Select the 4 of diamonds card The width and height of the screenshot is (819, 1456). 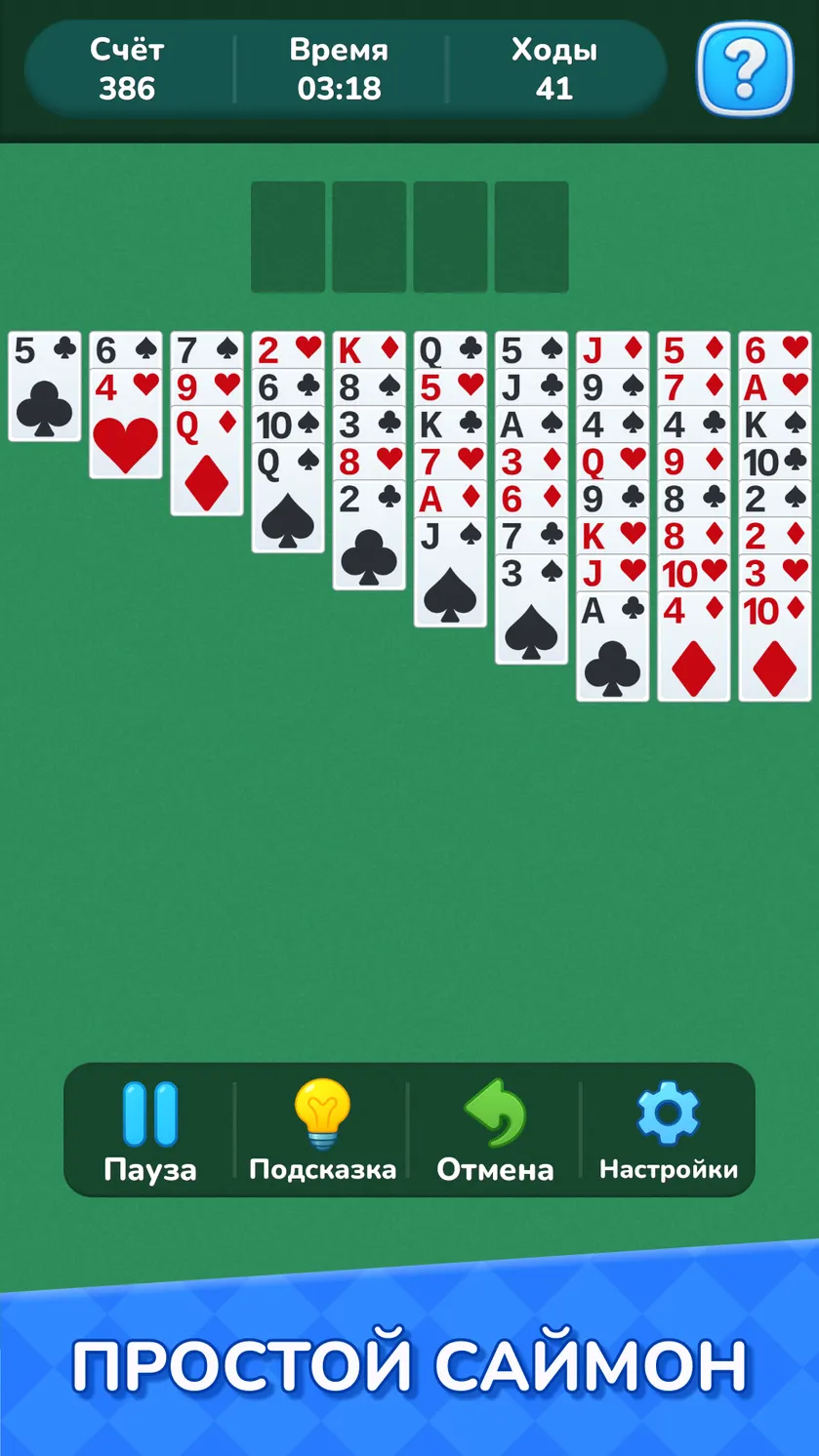click(693, 646)
